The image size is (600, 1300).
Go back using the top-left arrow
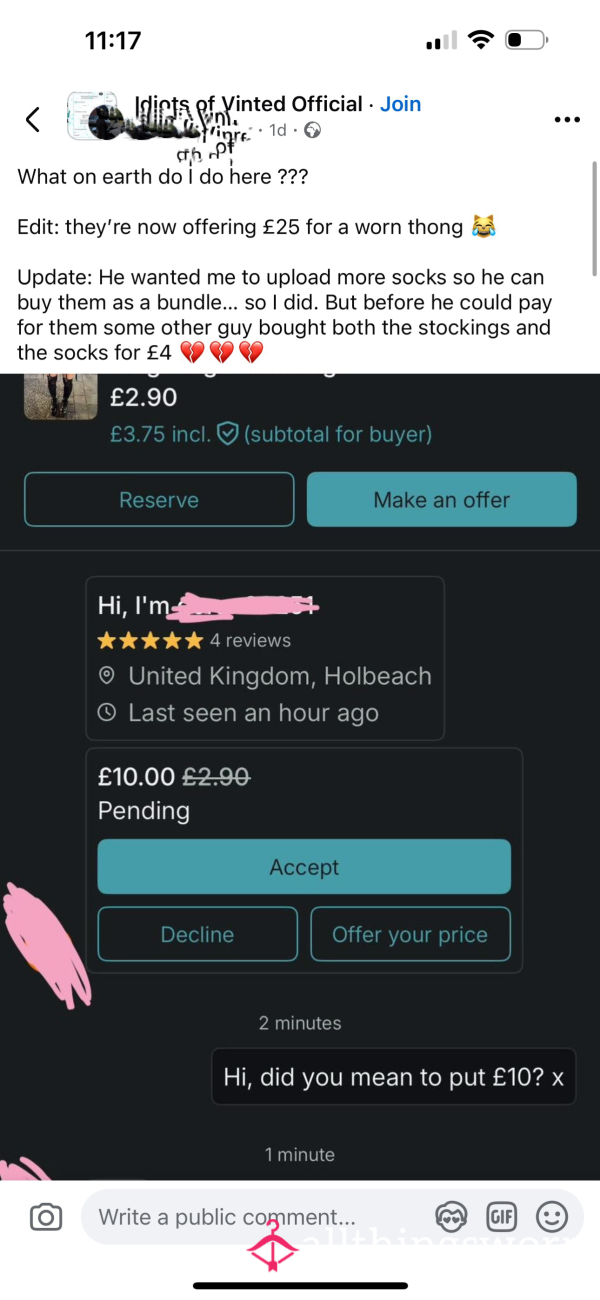coord(32,120)
